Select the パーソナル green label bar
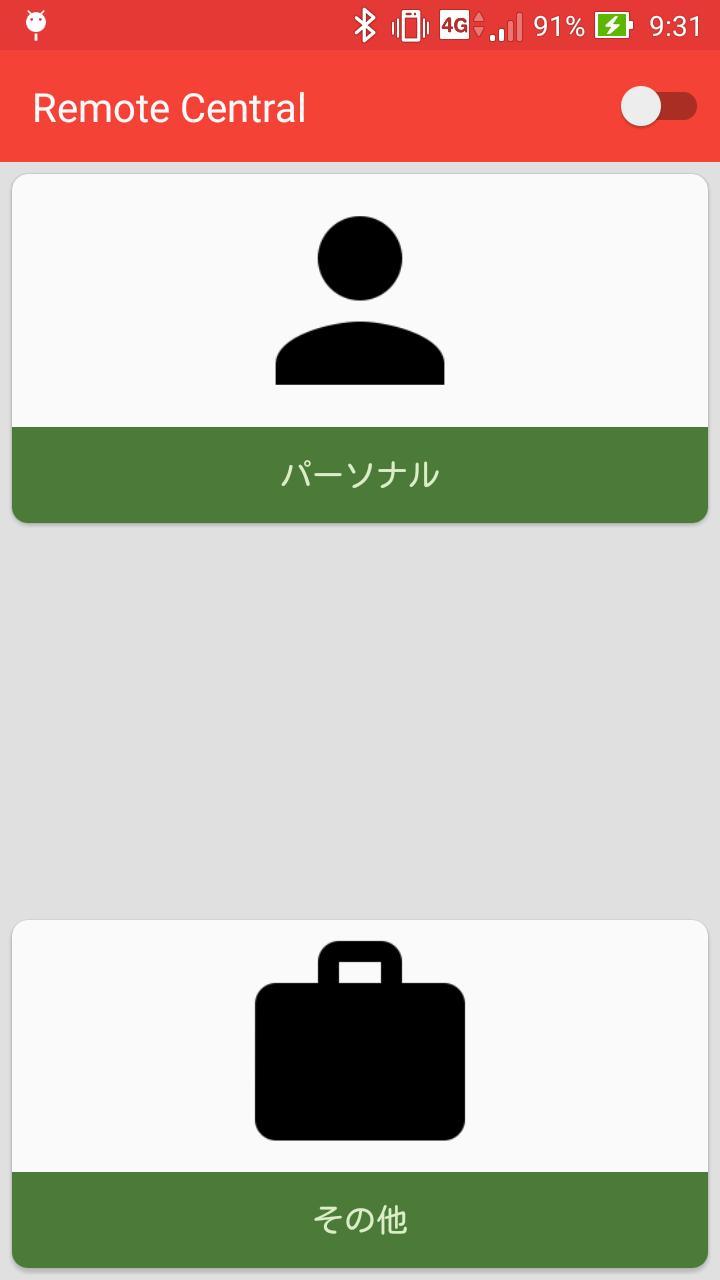The width and height of the screenshot is (720, 1280). point(358,475)
